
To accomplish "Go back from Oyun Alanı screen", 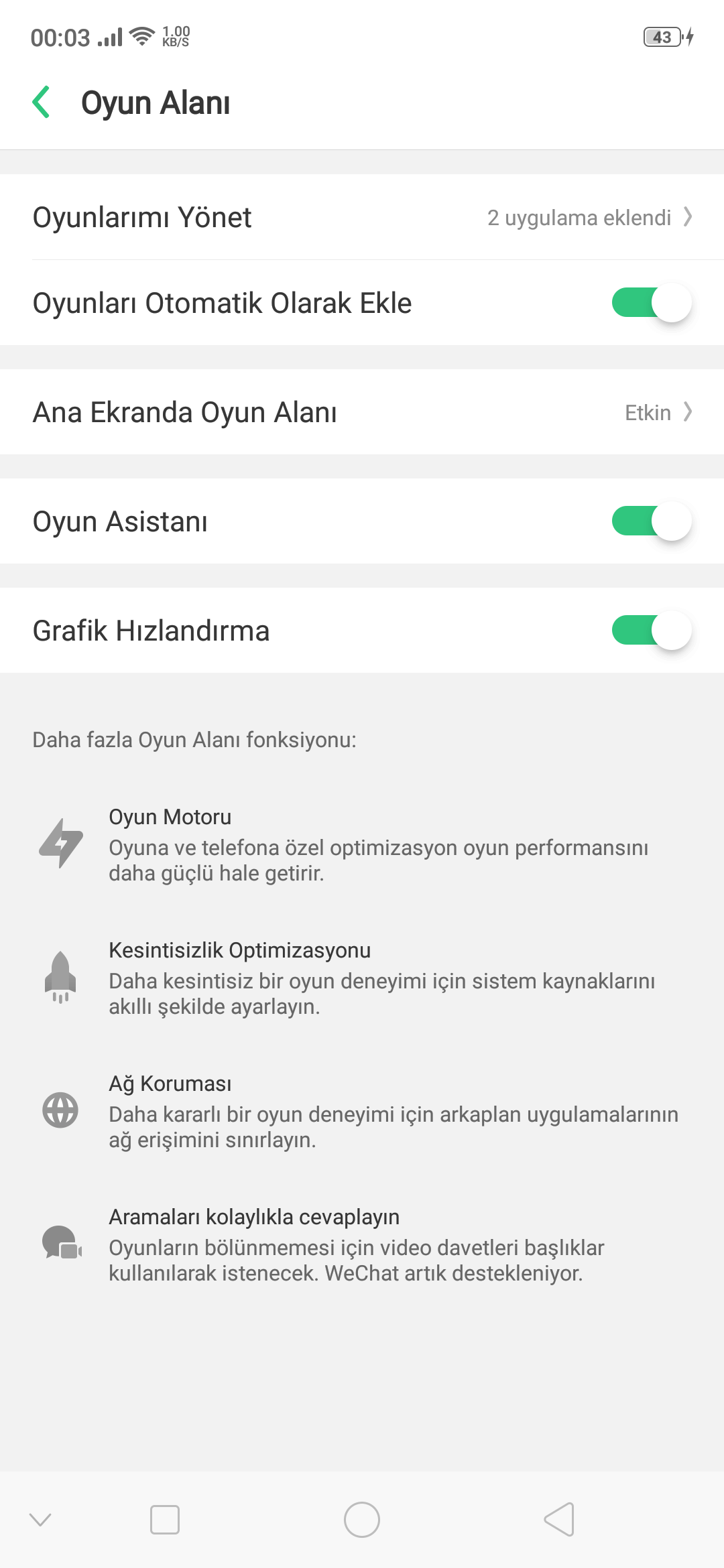I will (x=42, y=103).
